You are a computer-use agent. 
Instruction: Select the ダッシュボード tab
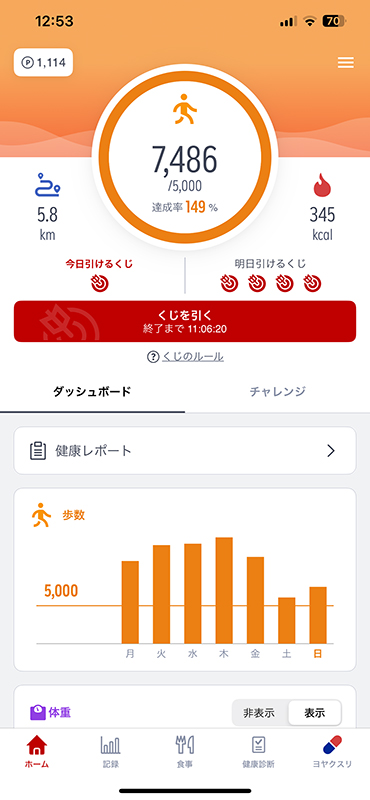click(92, 392)
